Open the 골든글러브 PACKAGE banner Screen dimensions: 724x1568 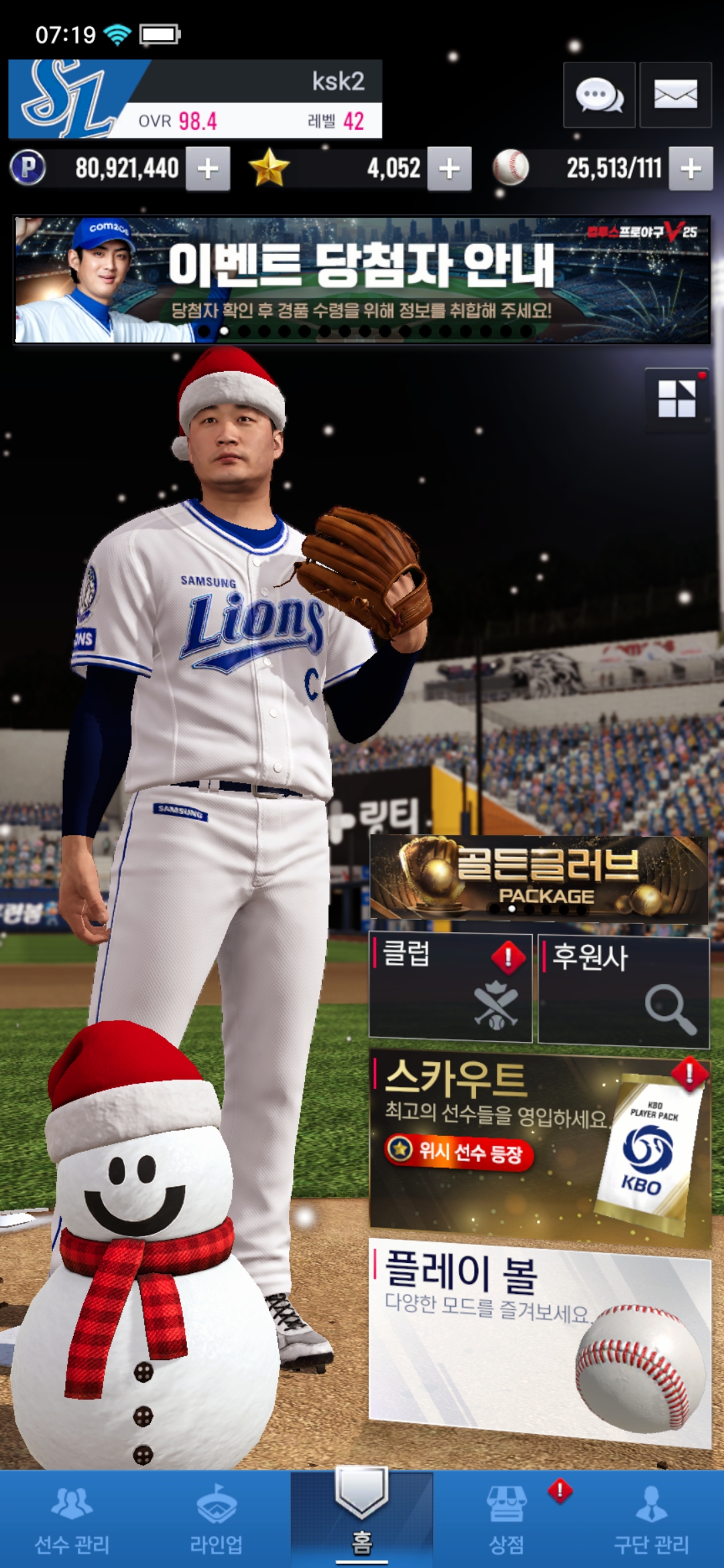tap(539, 879)
